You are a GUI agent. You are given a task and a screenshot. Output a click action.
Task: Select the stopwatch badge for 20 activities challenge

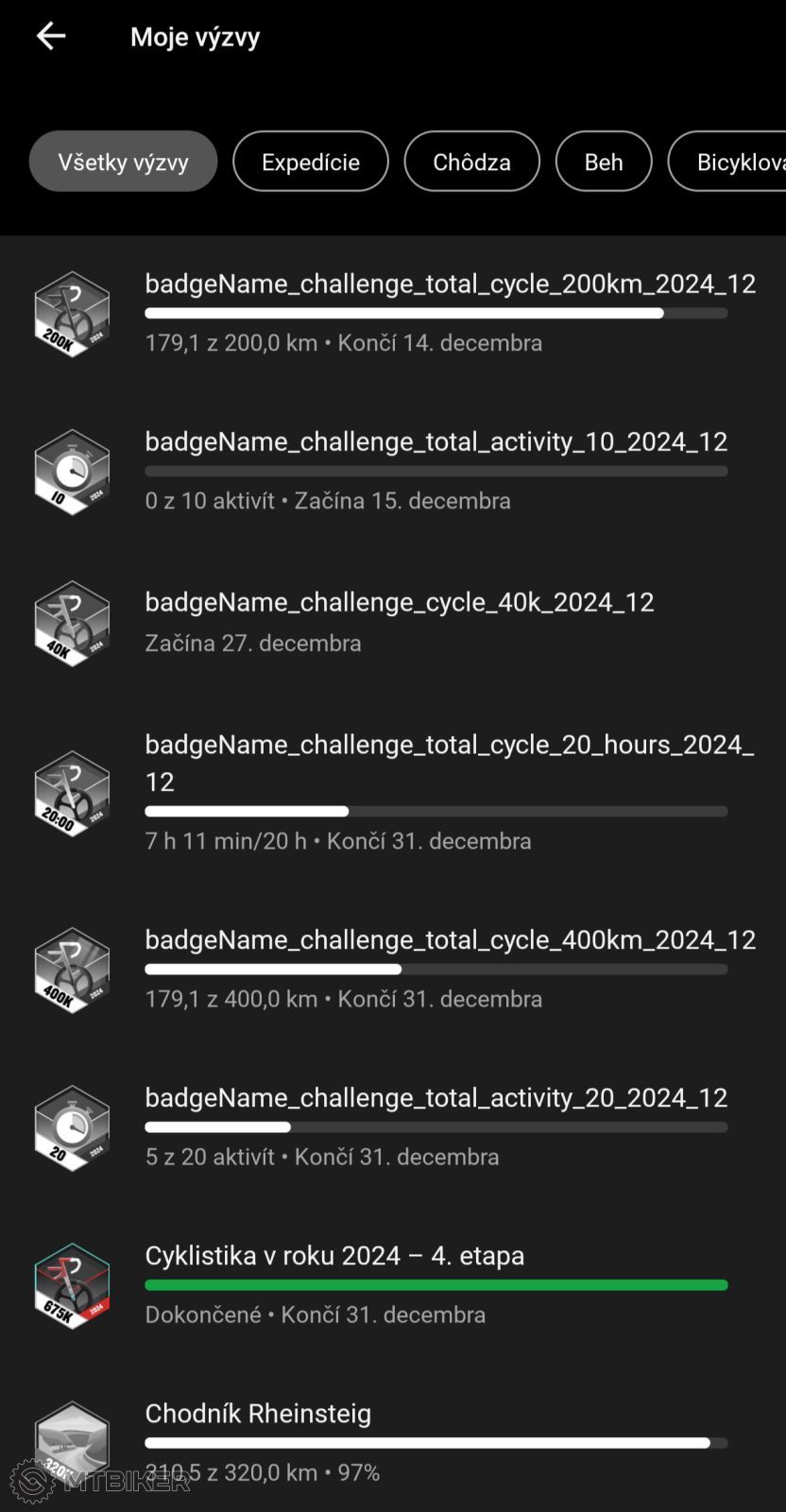pyautogui.click(x=72, y=1127)
